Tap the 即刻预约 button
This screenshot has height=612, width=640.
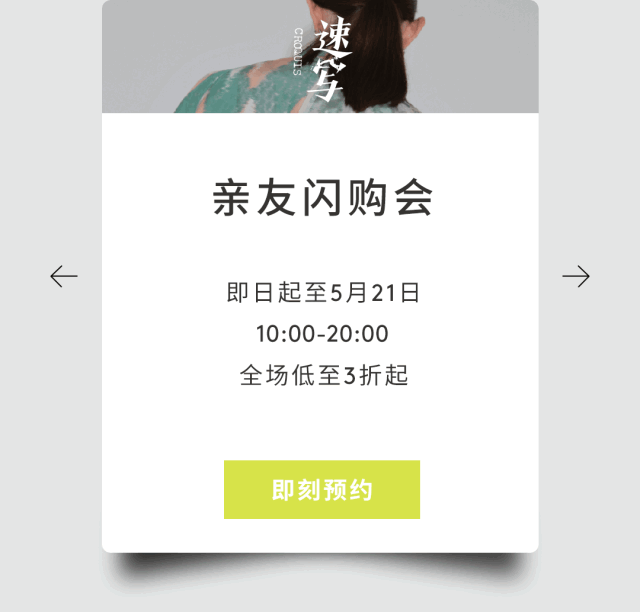(321, 490)
